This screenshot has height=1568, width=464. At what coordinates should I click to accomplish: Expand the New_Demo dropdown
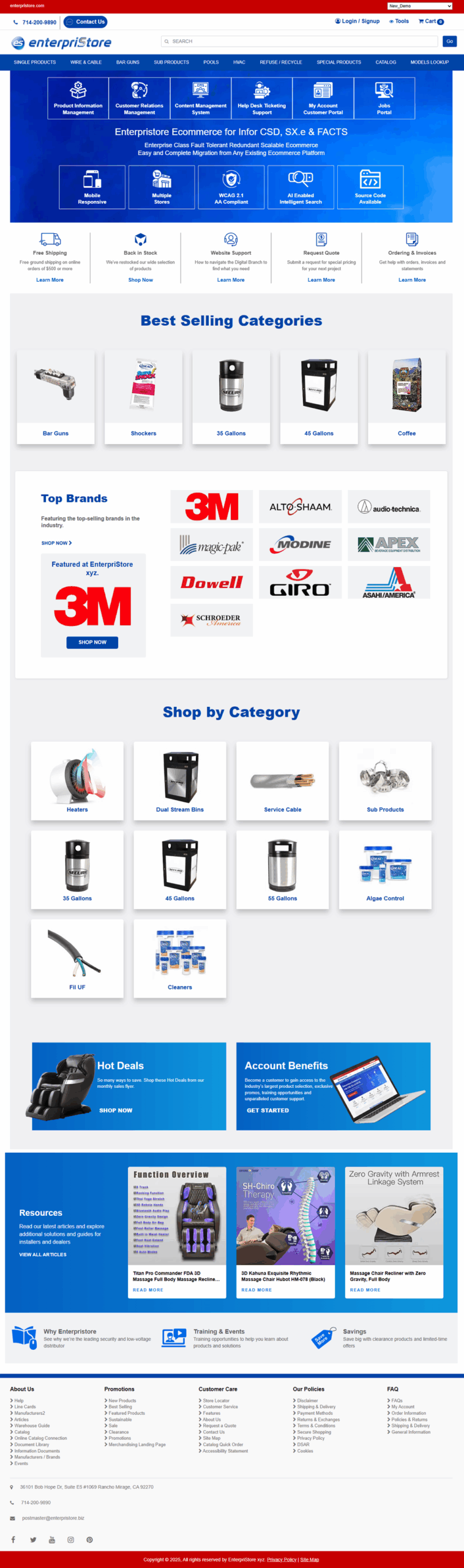click(420, 6)
